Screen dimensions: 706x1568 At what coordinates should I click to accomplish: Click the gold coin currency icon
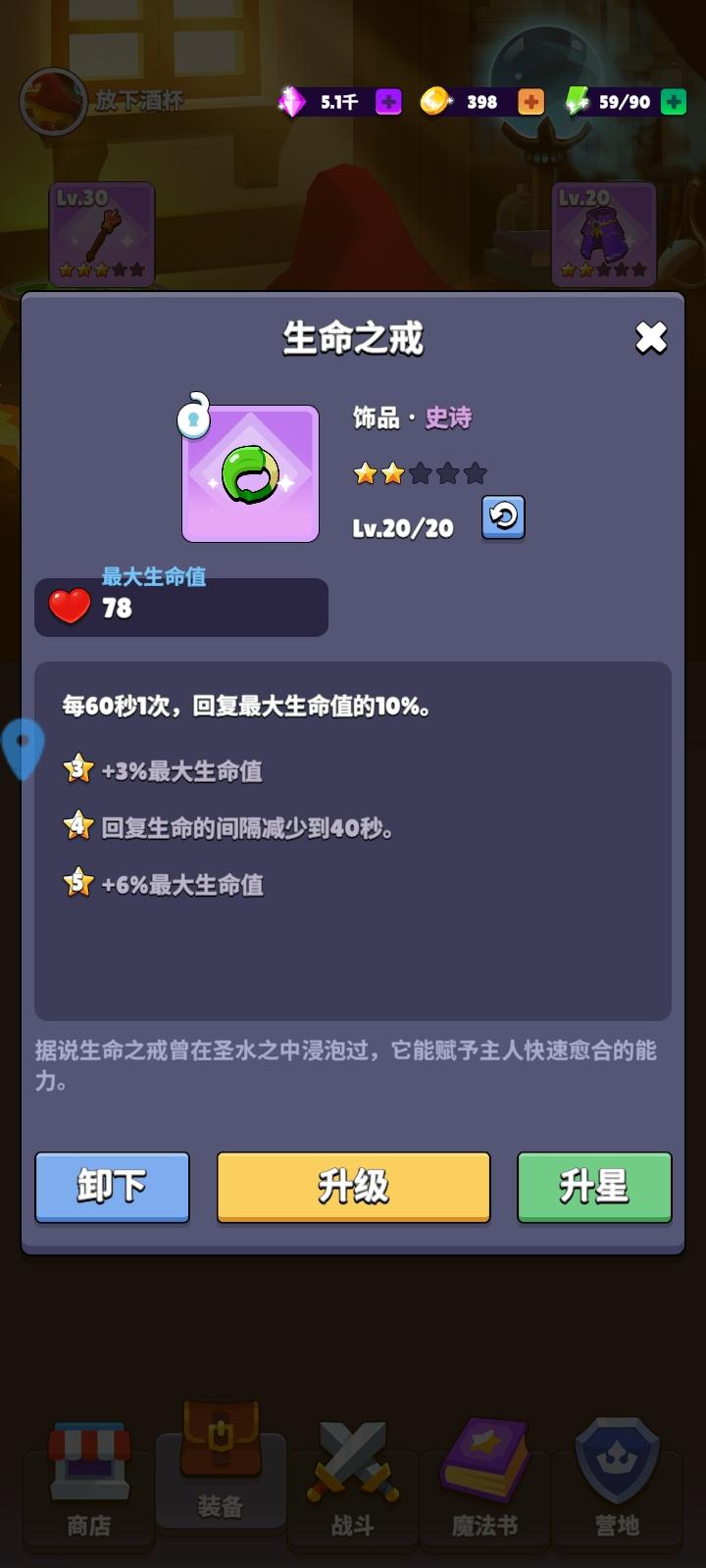pos(434,101)
